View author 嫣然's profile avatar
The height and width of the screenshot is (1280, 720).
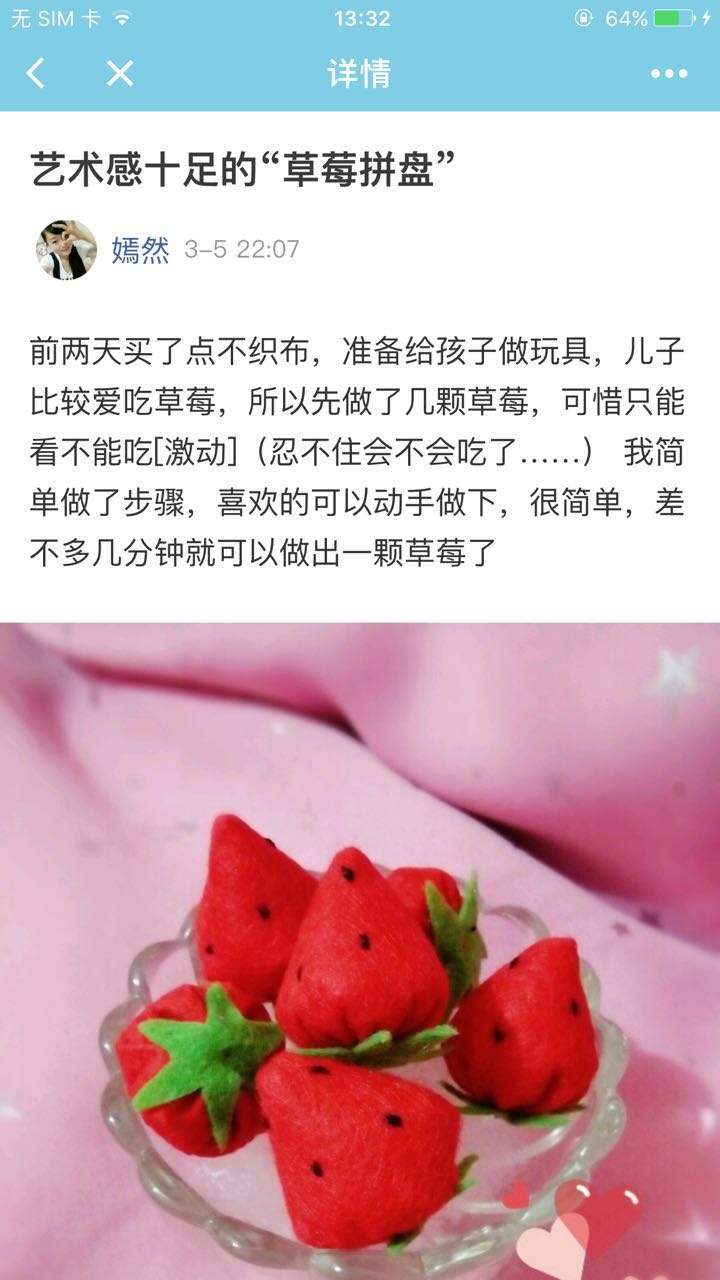pos(67,249)
